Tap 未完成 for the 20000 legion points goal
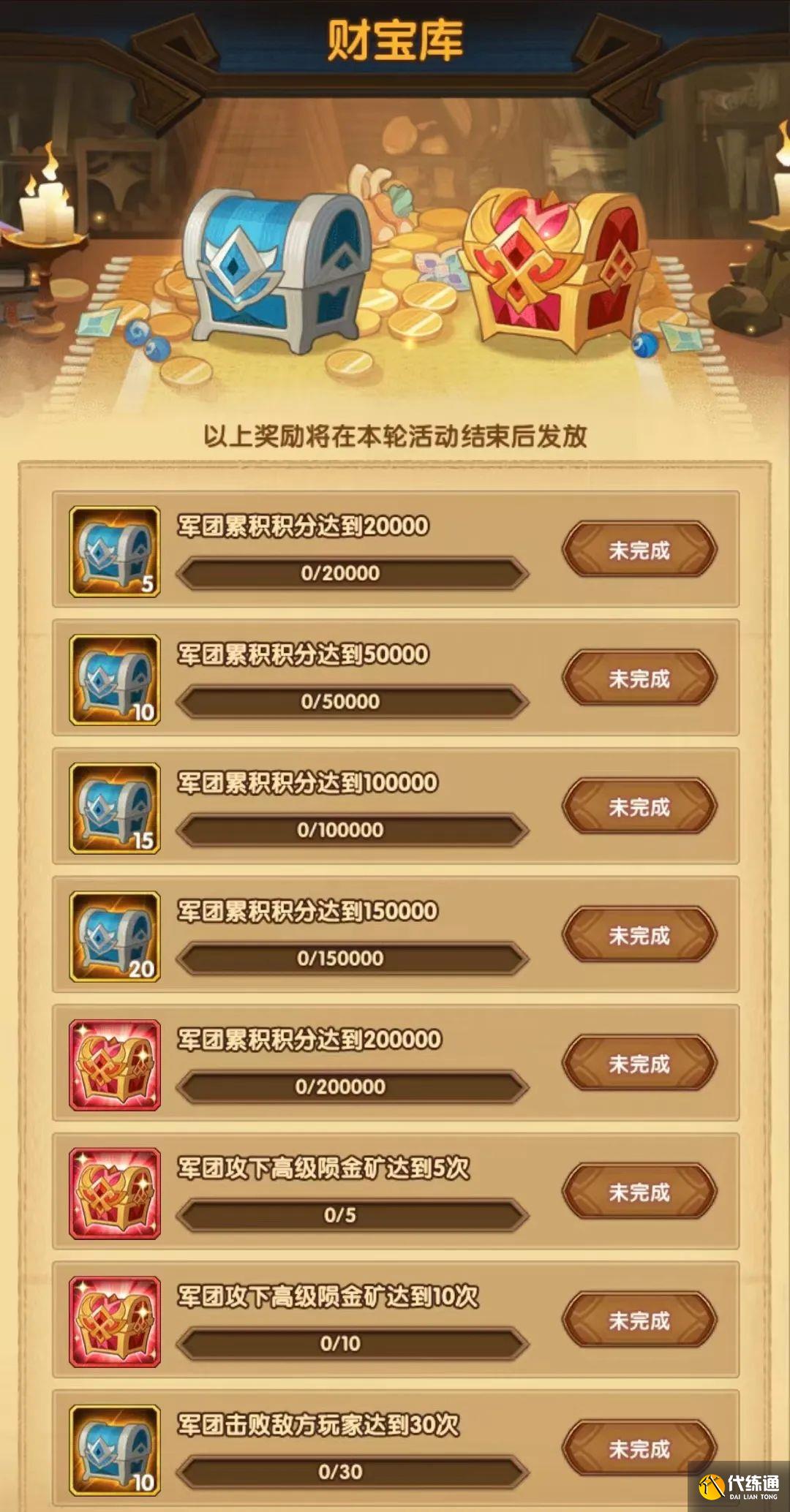Screen dimensions: 790x1512 point(639,550)
